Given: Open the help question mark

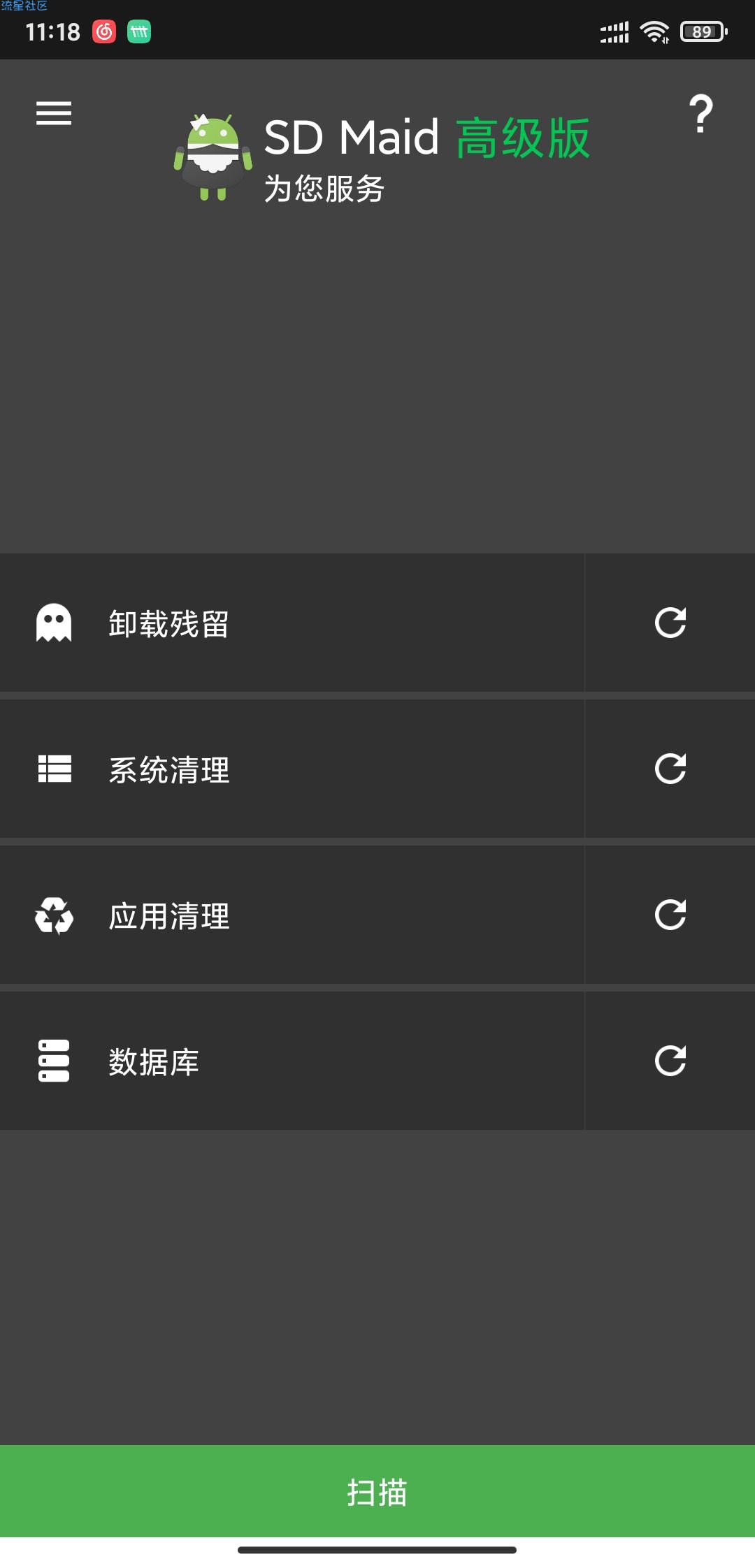Looking at the screenshot, I should click(700, 114).
